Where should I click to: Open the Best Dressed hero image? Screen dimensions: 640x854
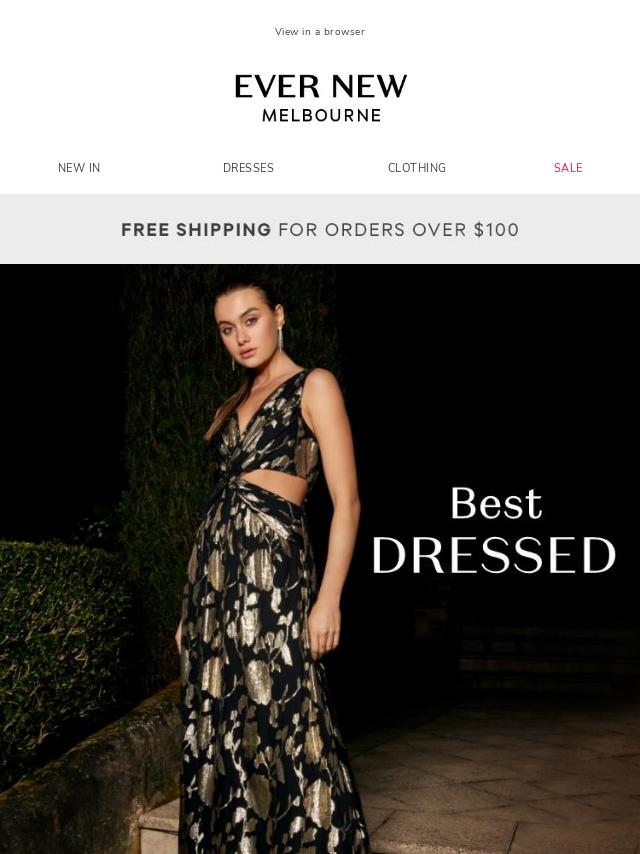(320, 558)
